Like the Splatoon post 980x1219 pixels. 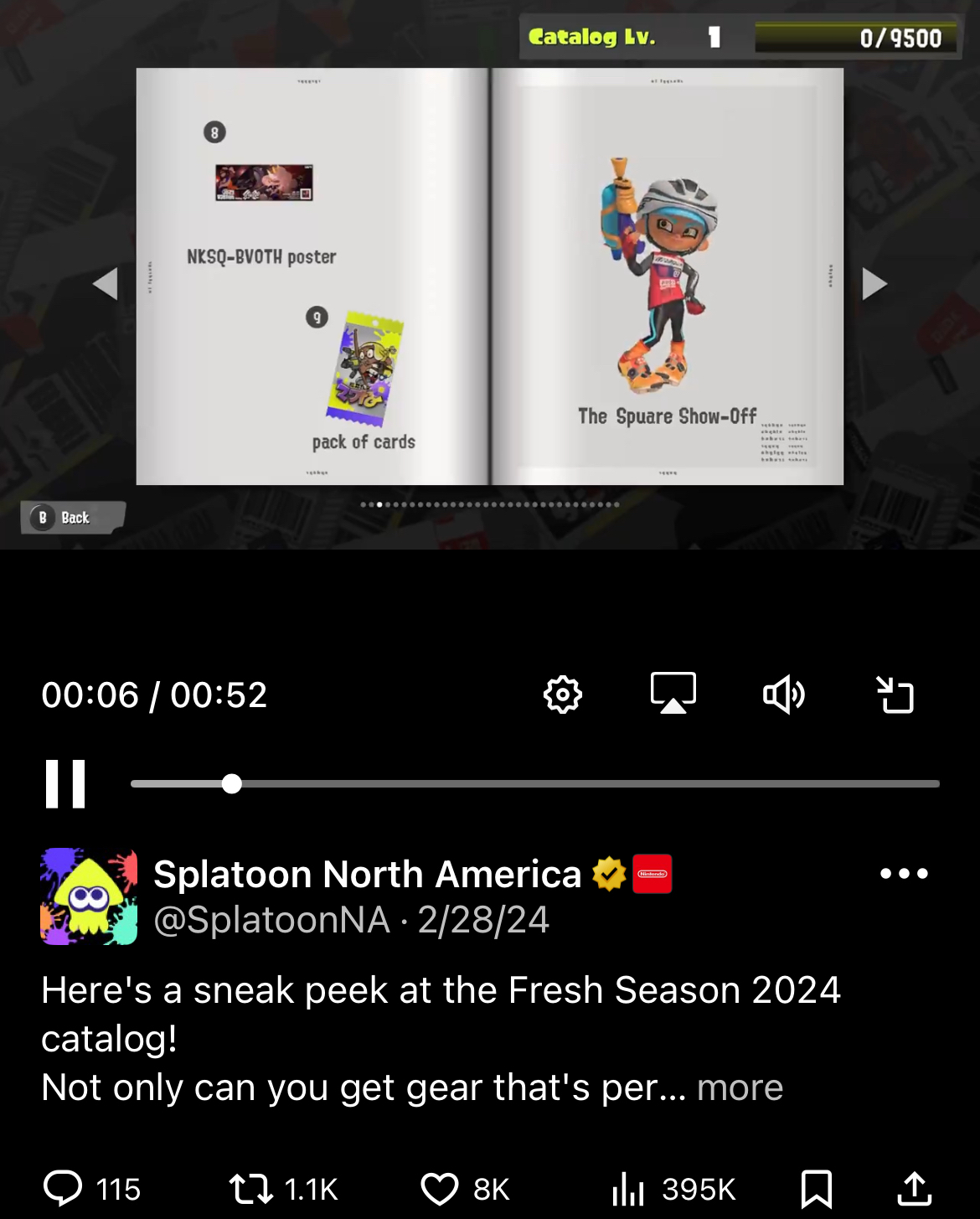click(x=440, y=1188)
